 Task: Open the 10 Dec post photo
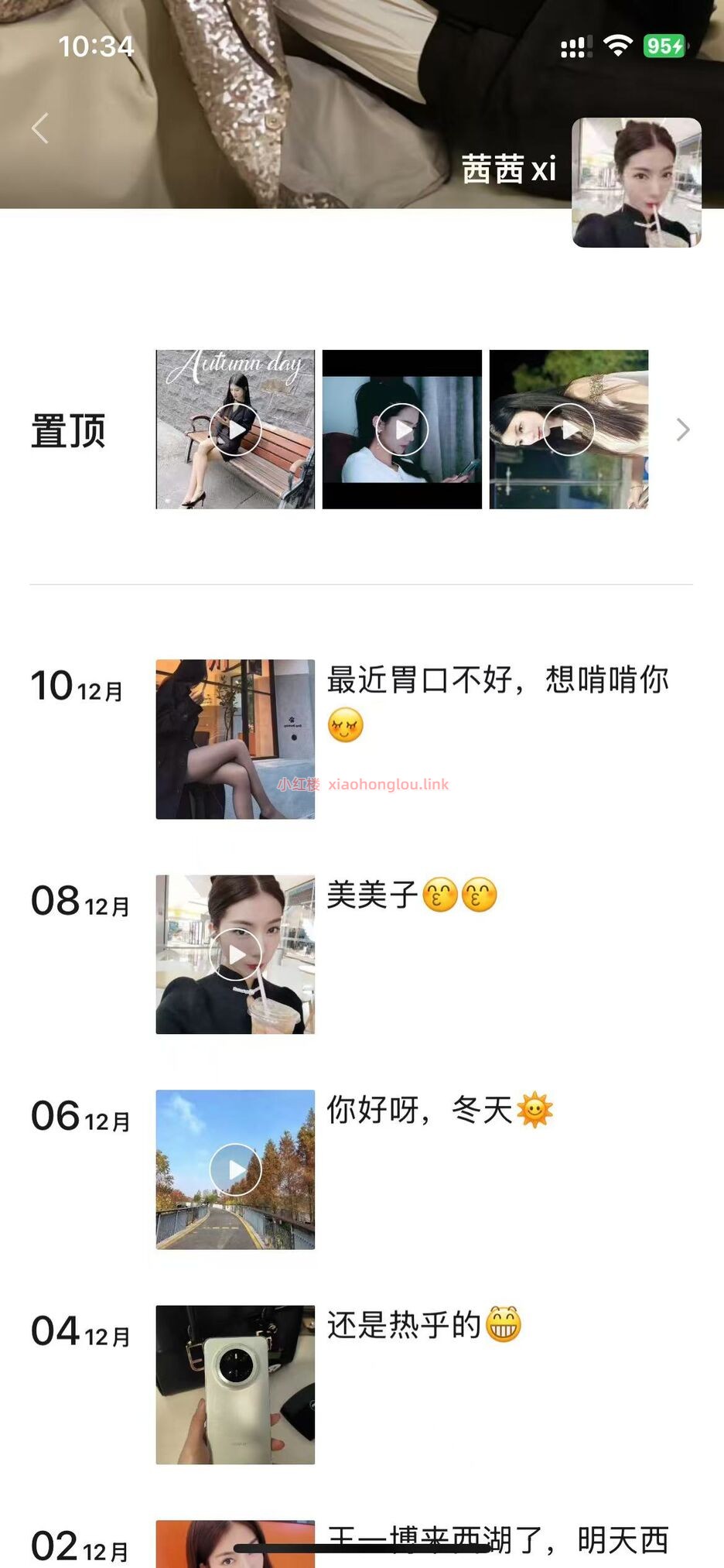pyautogui.click(x=235, y=739)
